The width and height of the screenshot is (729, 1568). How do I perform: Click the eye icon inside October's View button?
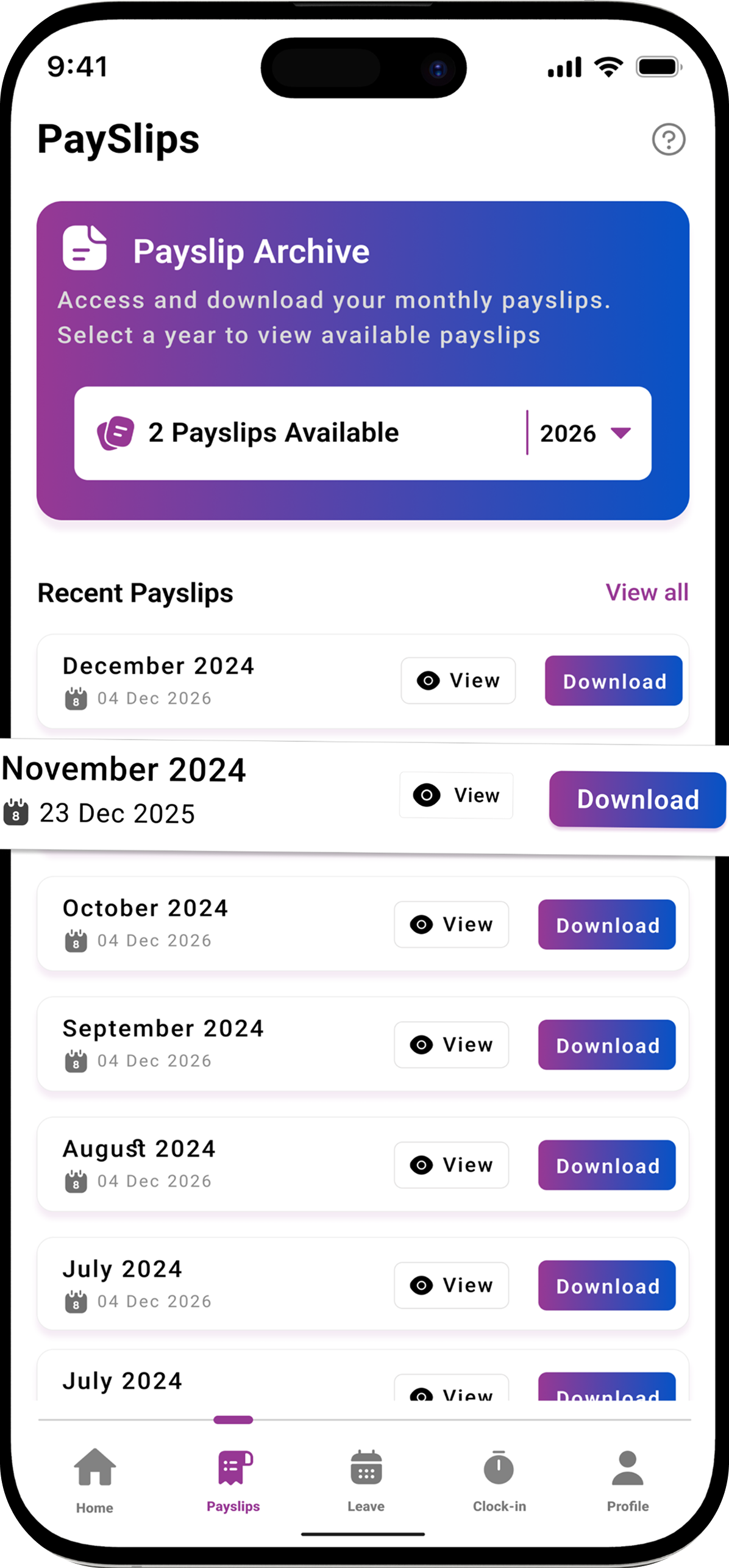[422, 924]
